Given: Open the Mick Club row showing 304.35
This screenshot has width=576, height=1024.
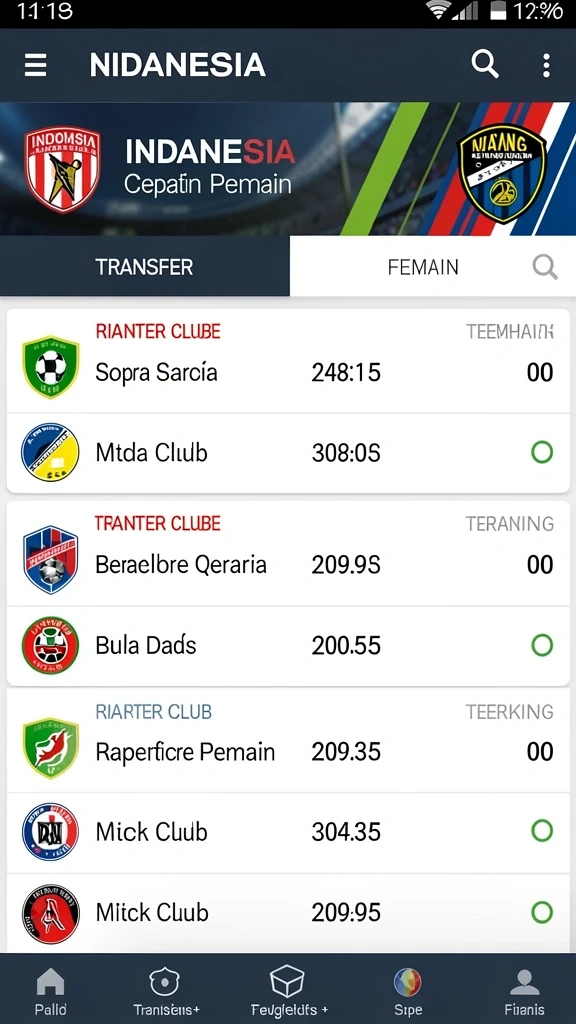Looking at the screenshot, I should tap(288, 832).
